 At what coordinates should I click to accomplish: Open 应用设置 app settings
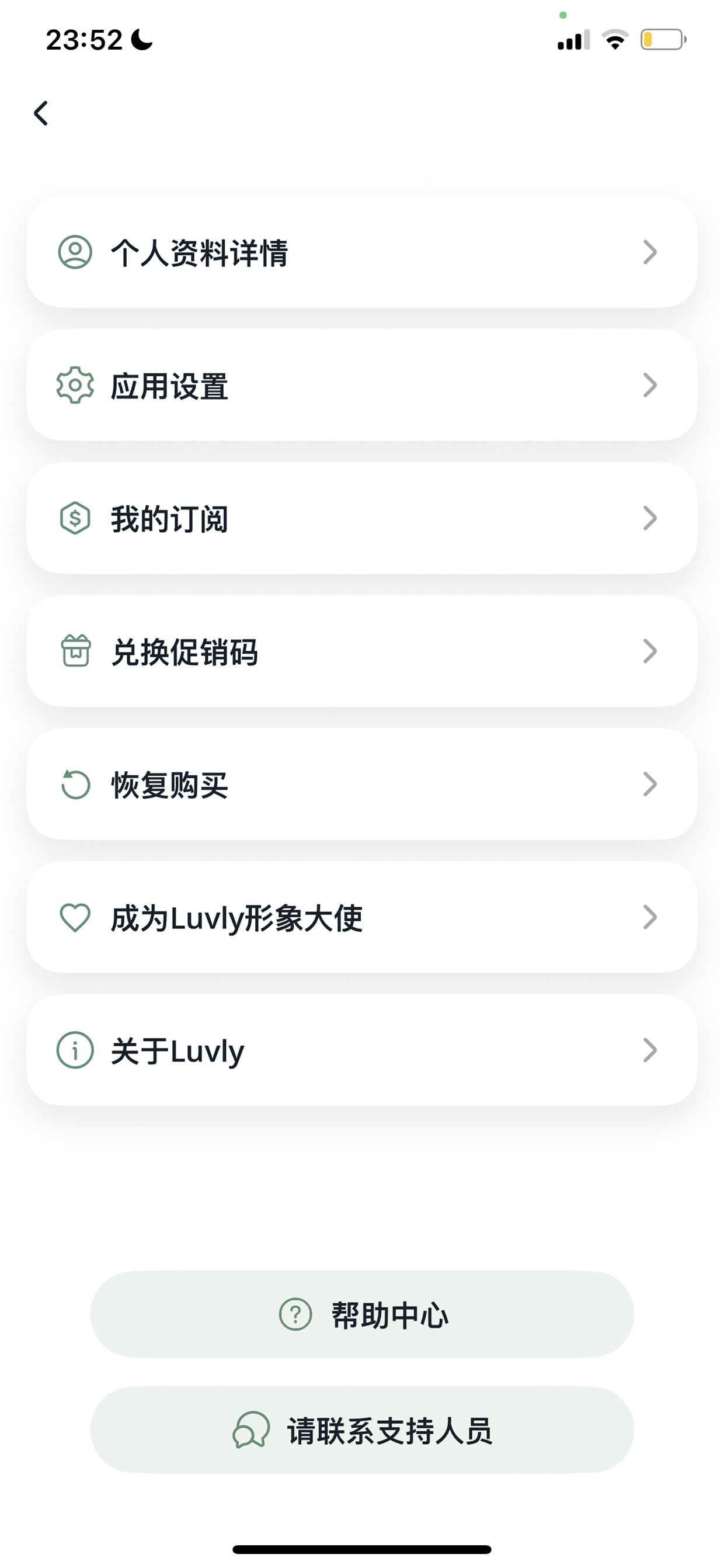point(362,384)
